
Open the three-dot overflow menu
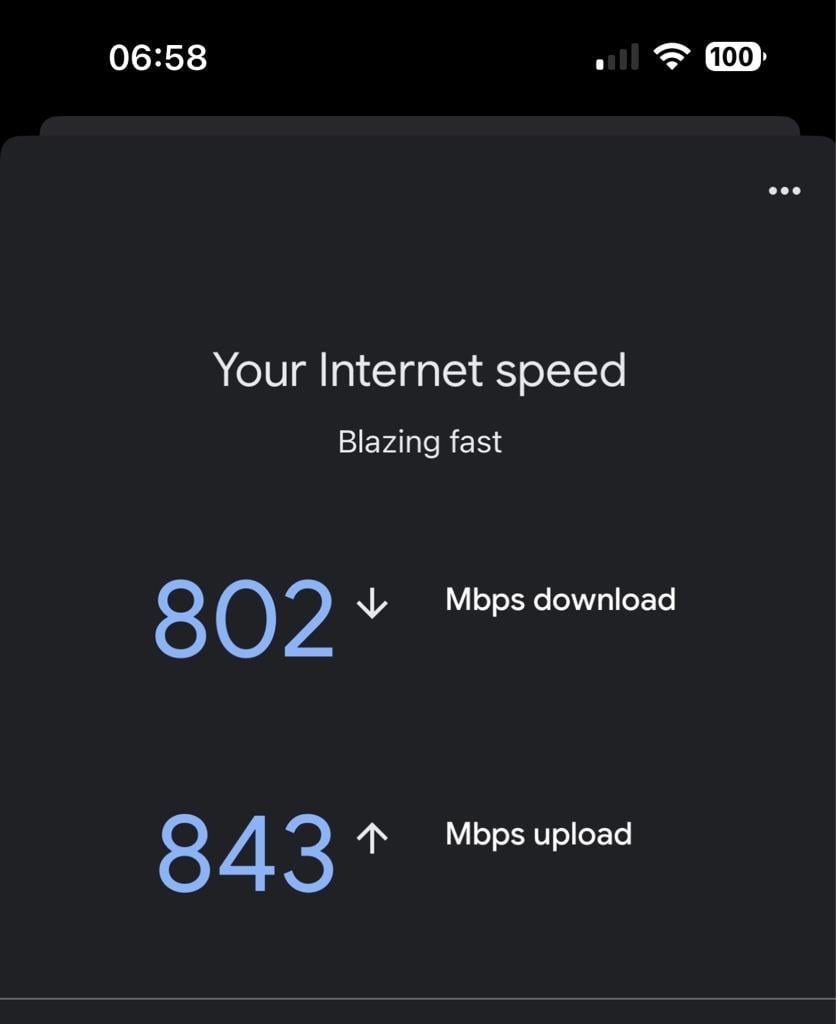[x=784, y=191]
